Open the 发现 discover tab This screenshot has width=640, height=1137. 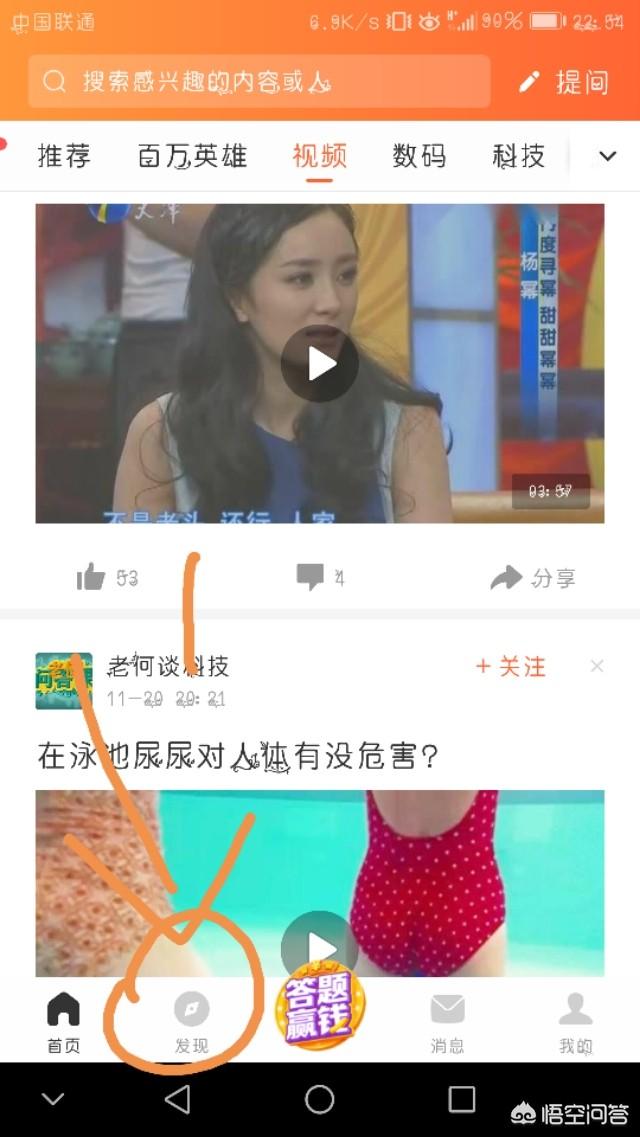[191, 1022]
